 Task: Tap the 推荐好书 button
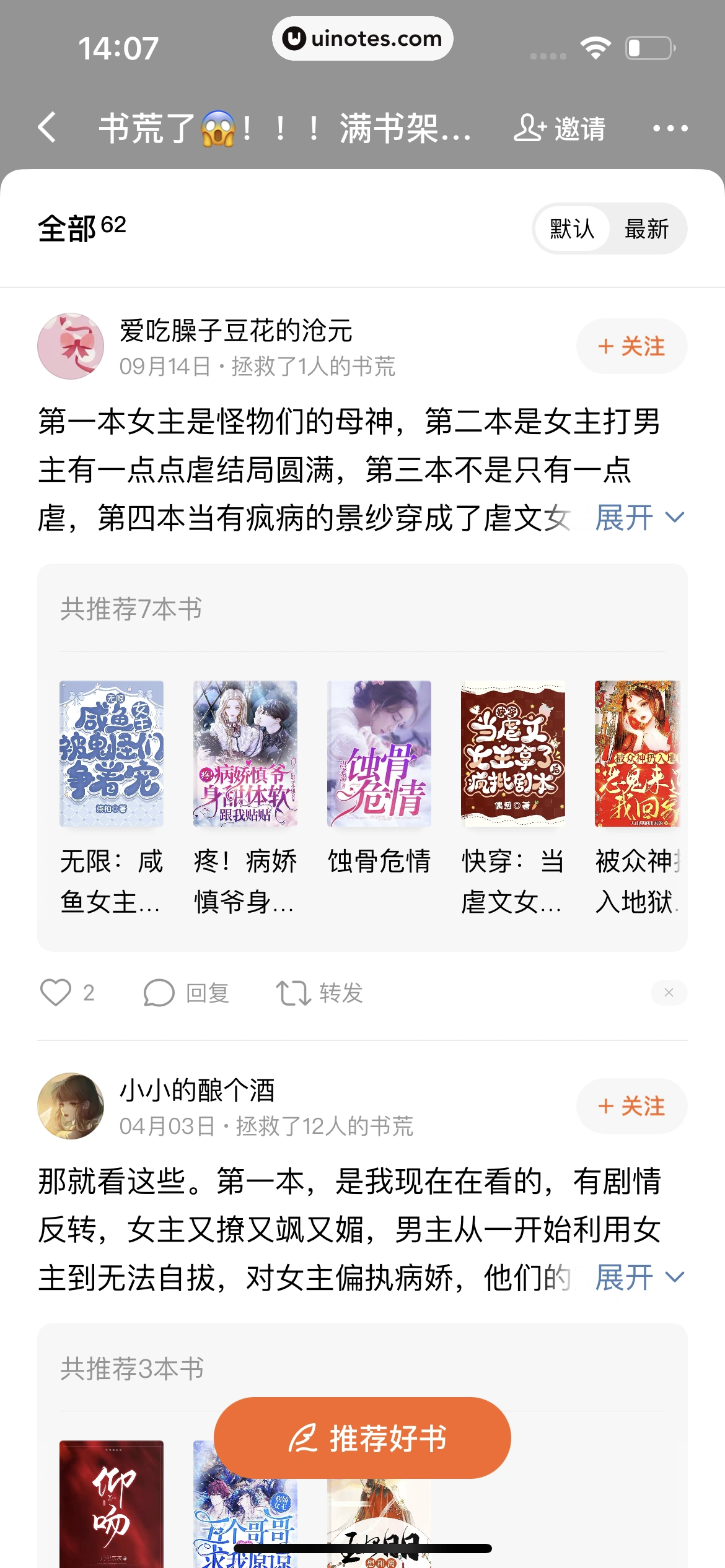pyautogui.click(x=362, y=1438)
